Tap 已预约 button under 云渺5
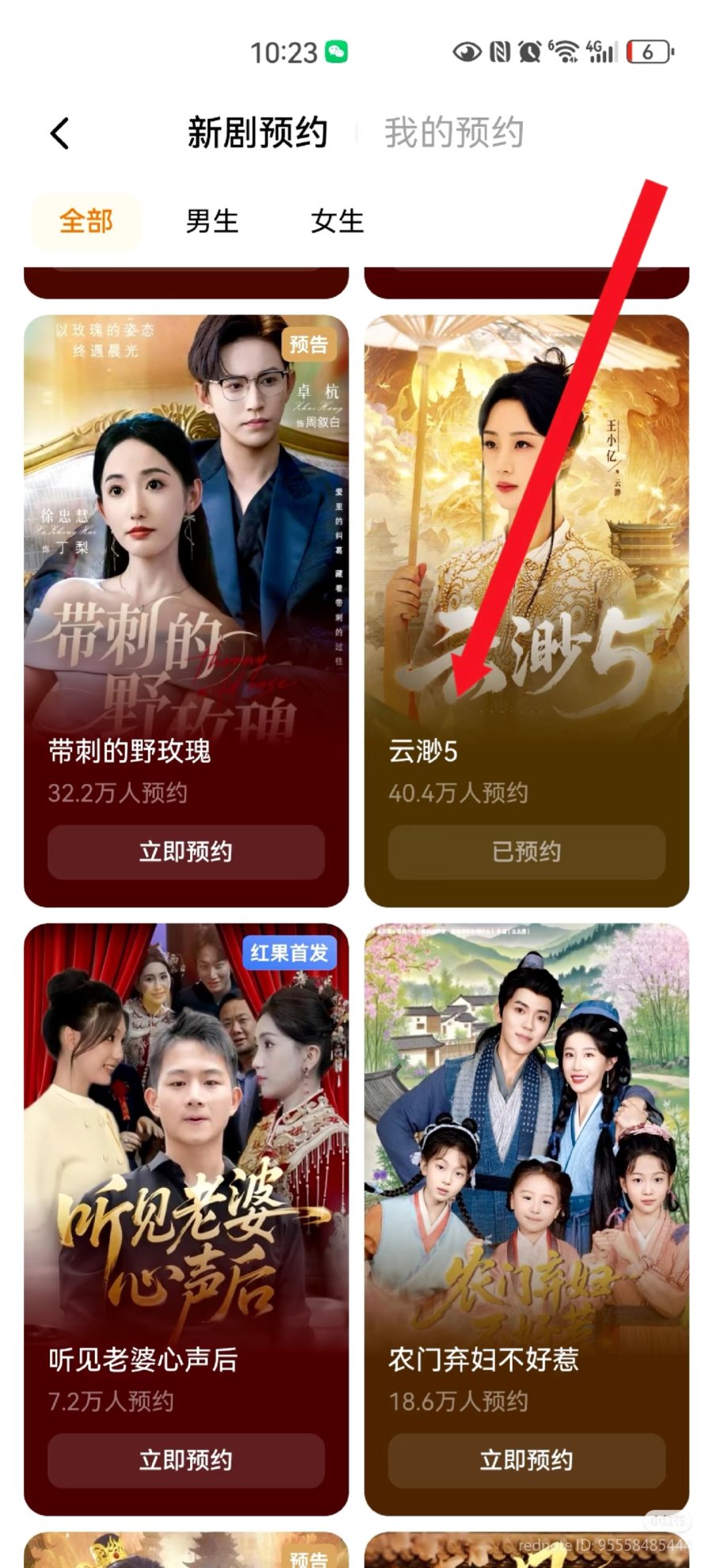Image resolution: width=713 pixels, height=1568 pixels. [526, 852]
